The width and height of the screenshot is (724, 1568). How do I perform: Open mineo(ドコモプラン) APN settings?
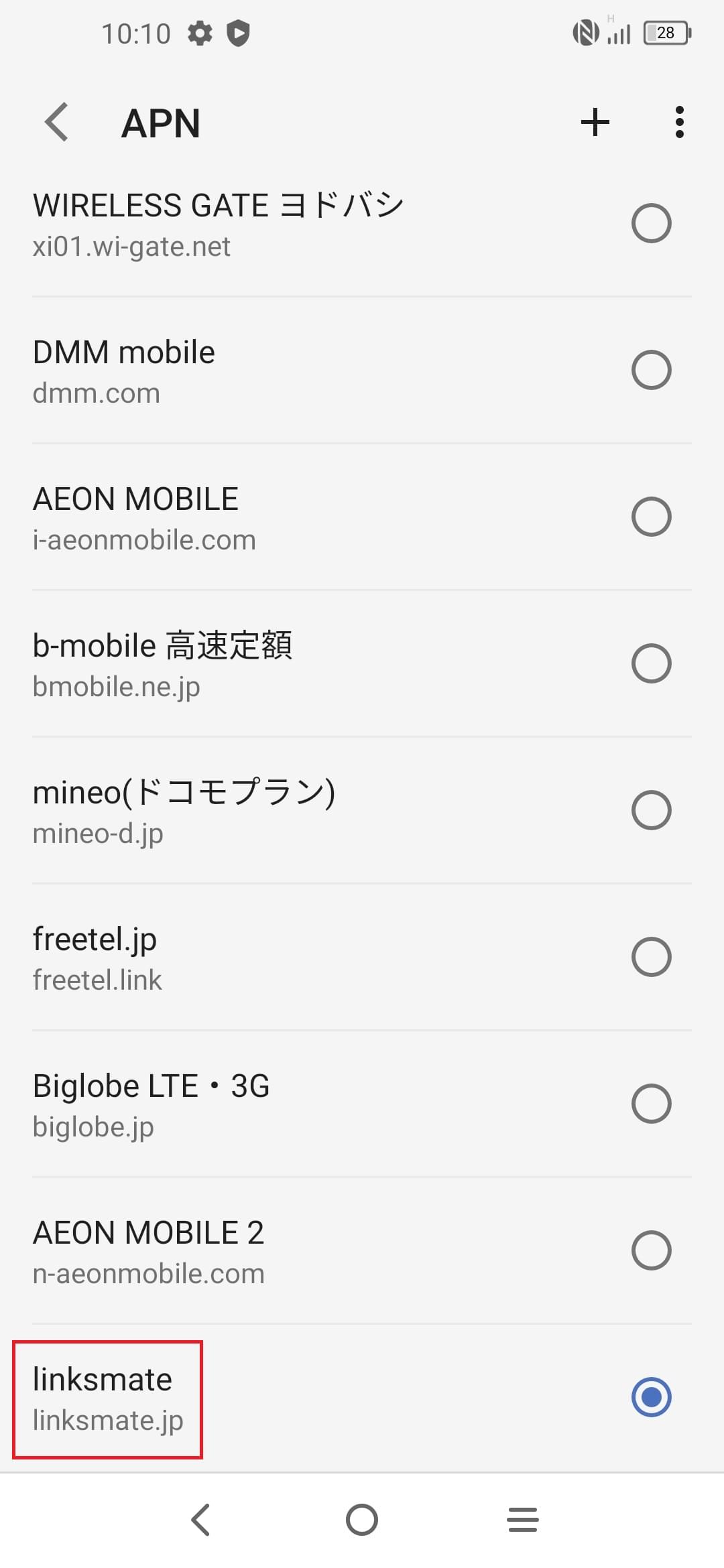(x=184, y=810)
